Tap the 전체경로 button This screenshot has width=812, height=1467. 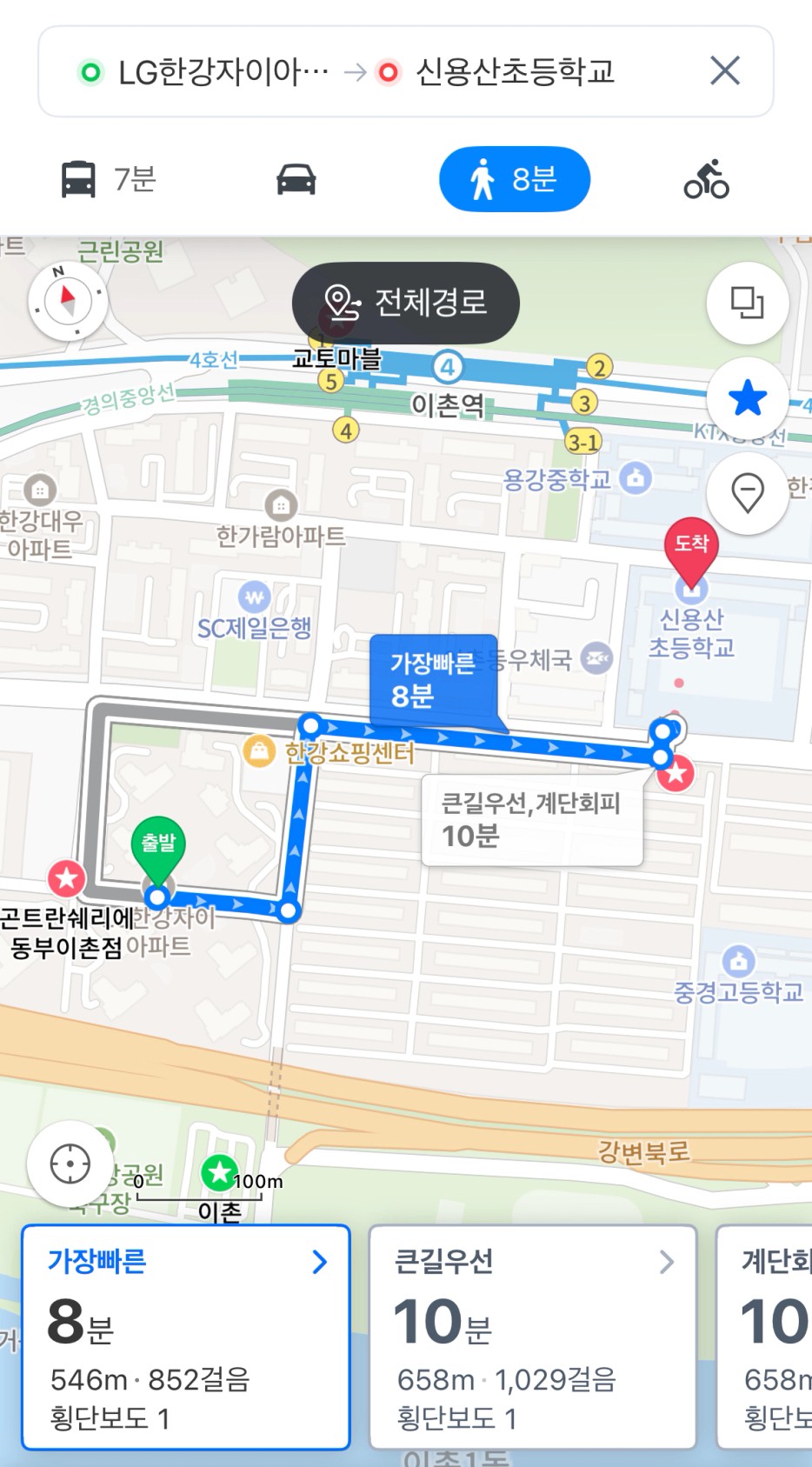point(405,303)
